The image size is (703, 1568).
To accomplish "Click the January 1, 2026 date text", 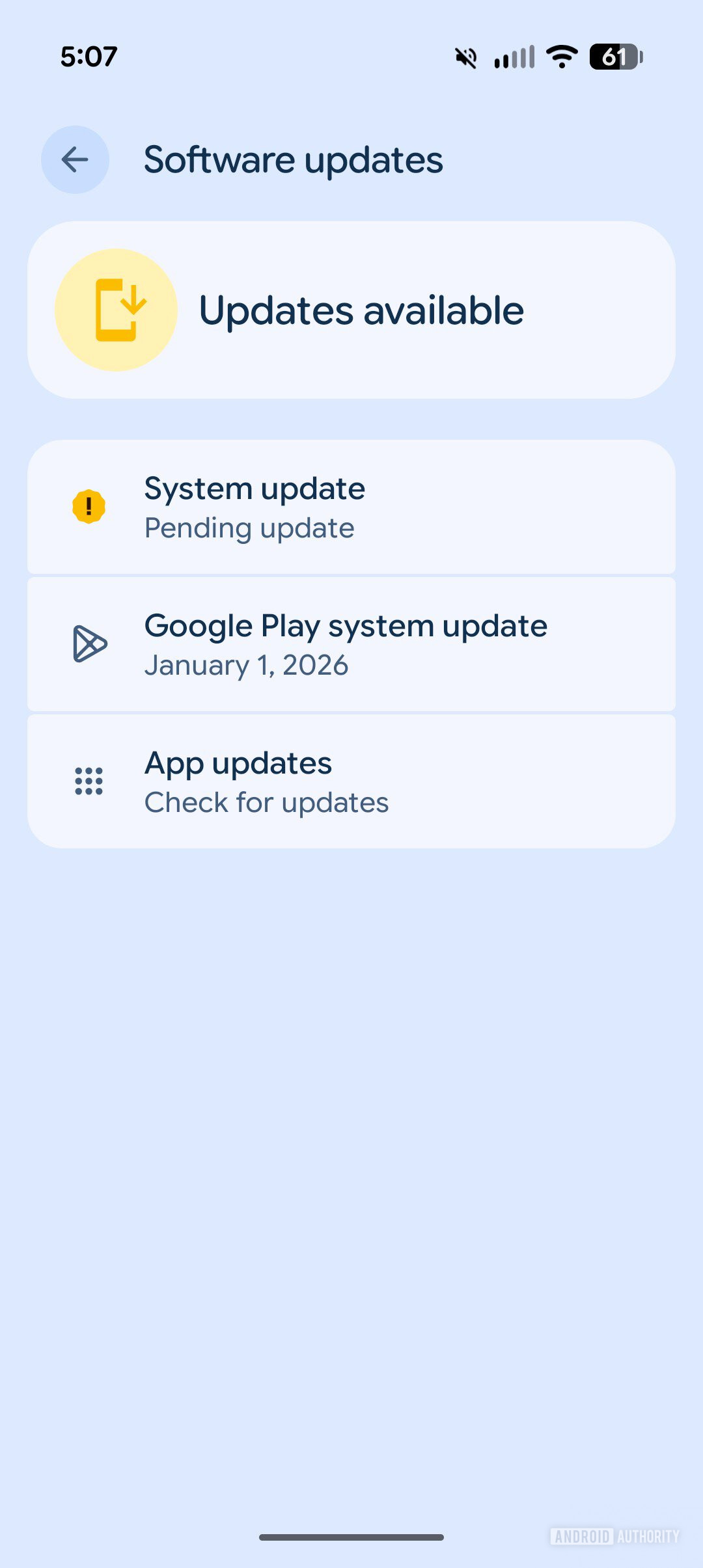I will [x=246, y=664].
